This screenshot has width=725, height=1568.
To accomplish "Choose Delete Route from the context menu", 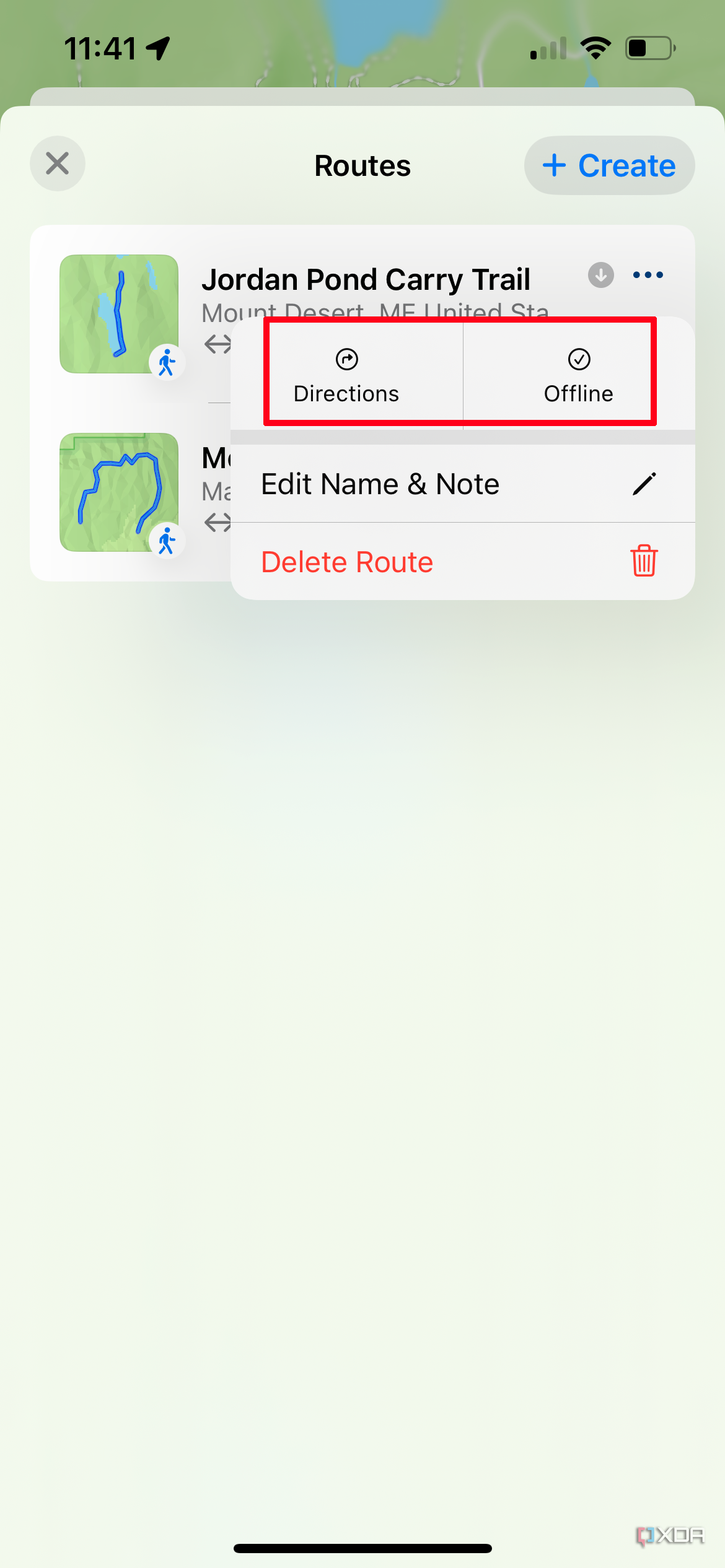I will (x=347, y=561).
